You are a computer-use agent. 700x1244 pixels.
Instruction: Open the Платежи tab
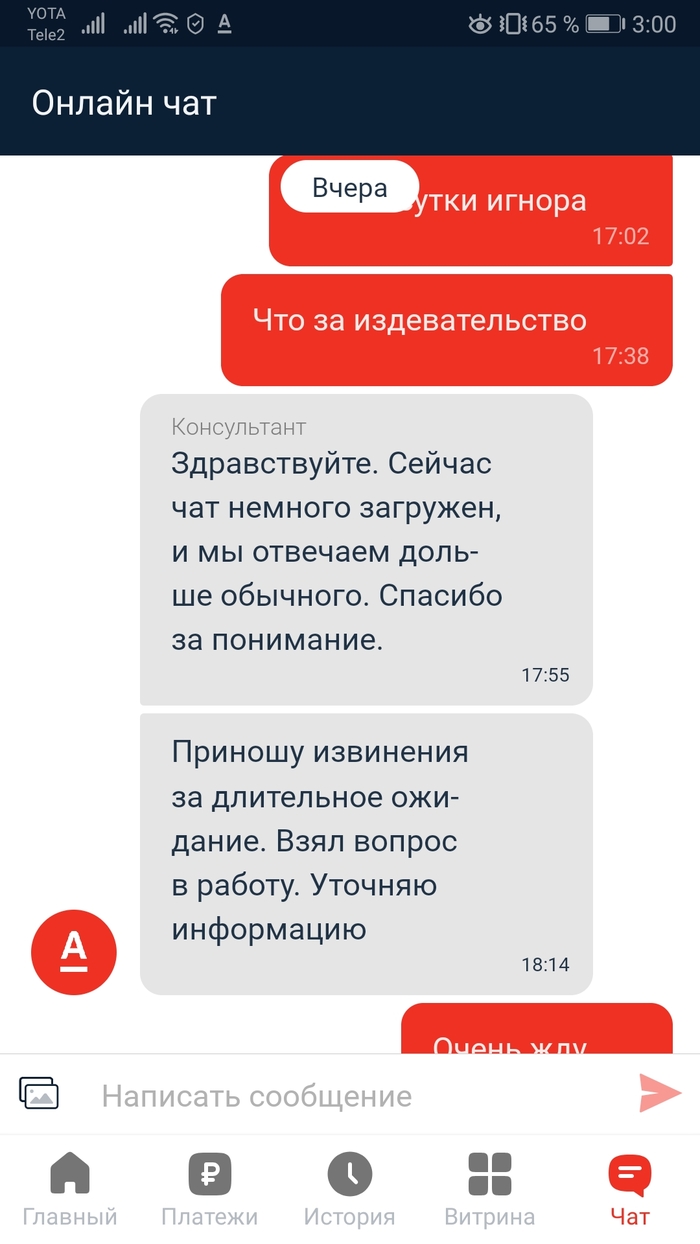(x=210, y=1188)
